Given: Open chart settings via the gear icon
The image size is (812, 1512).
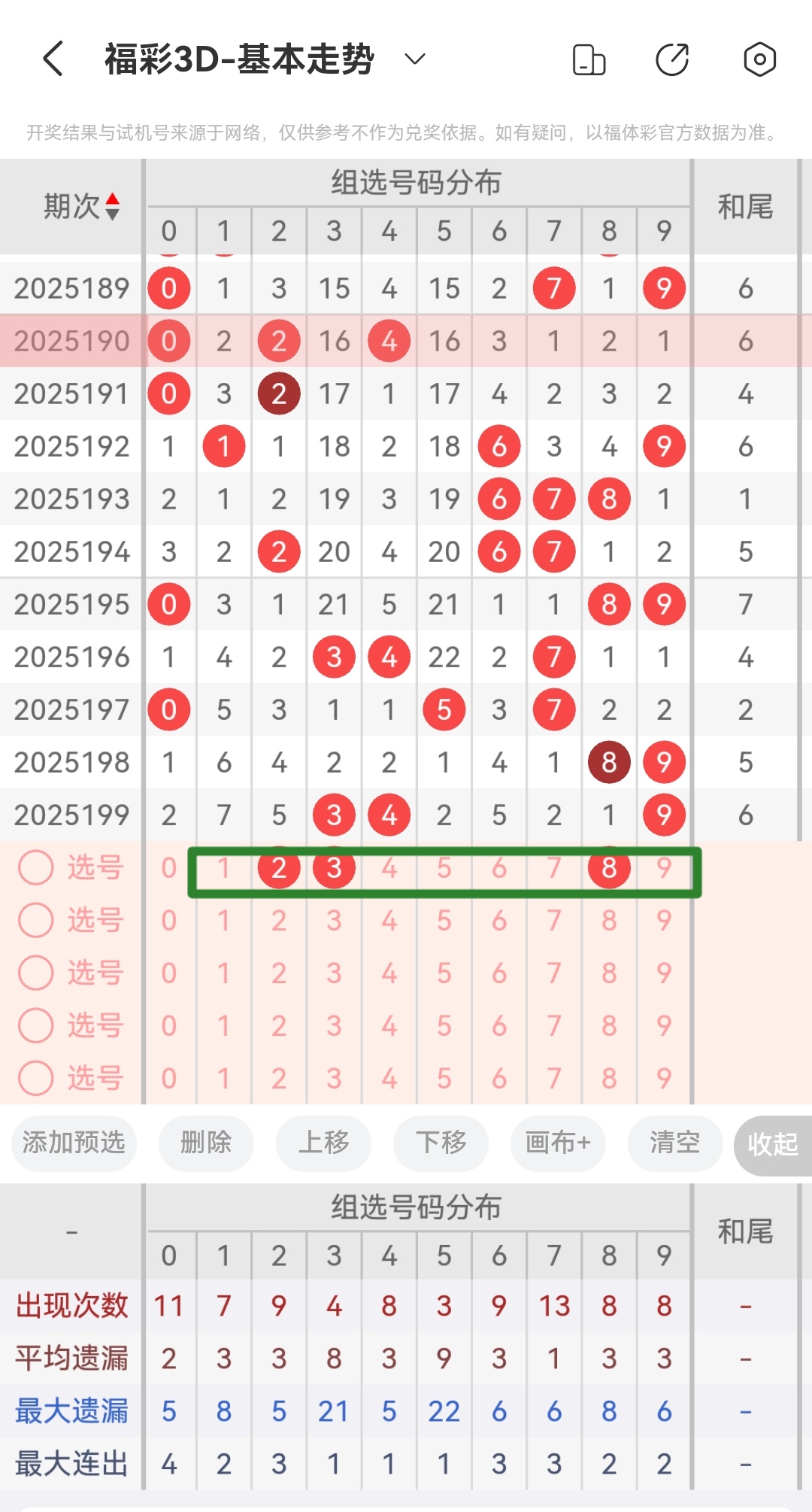Looking at the screenshot, I should tap(759, 59).
